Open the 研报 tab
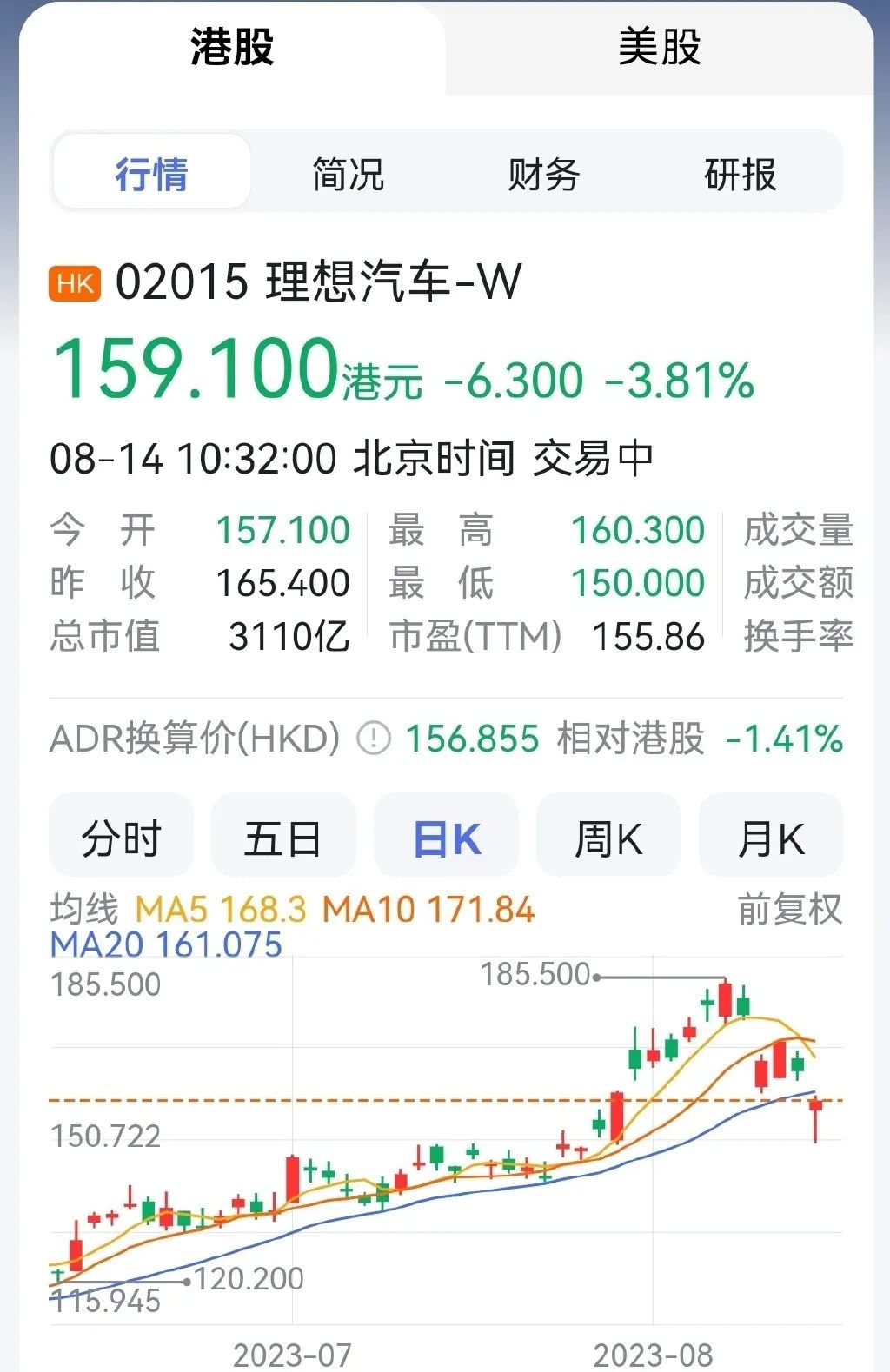The height and width of the screenshot is (1372, 890). 740,173
